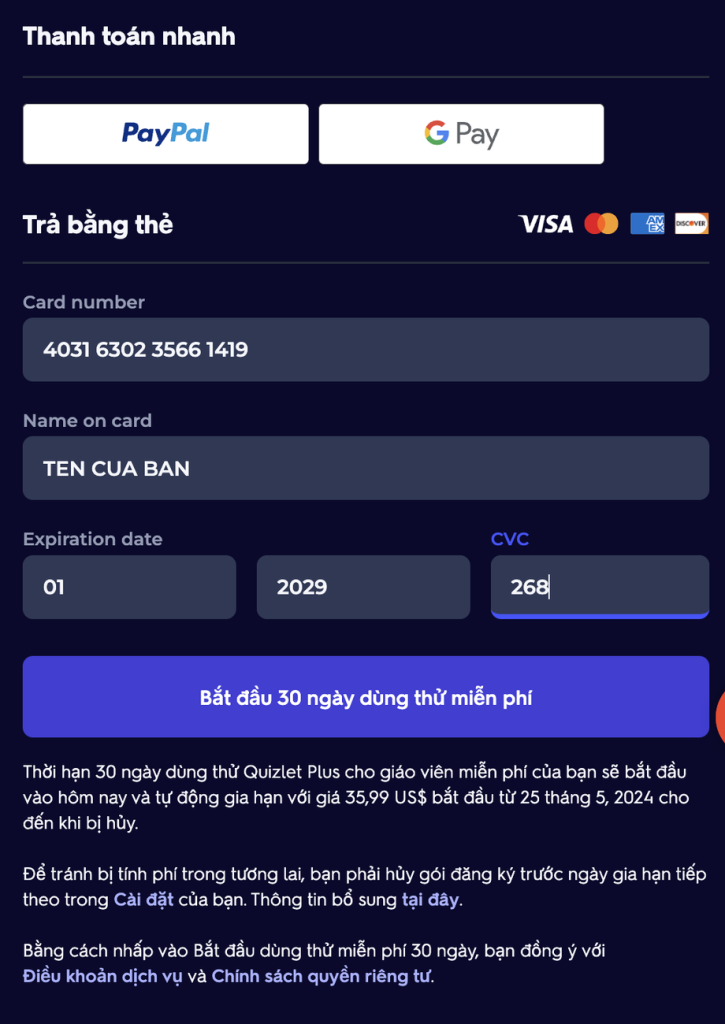Change the expiration year 2029
The width and height of the screenshot is (725, 1024).
pyautogui.click(x=363, y=587)
